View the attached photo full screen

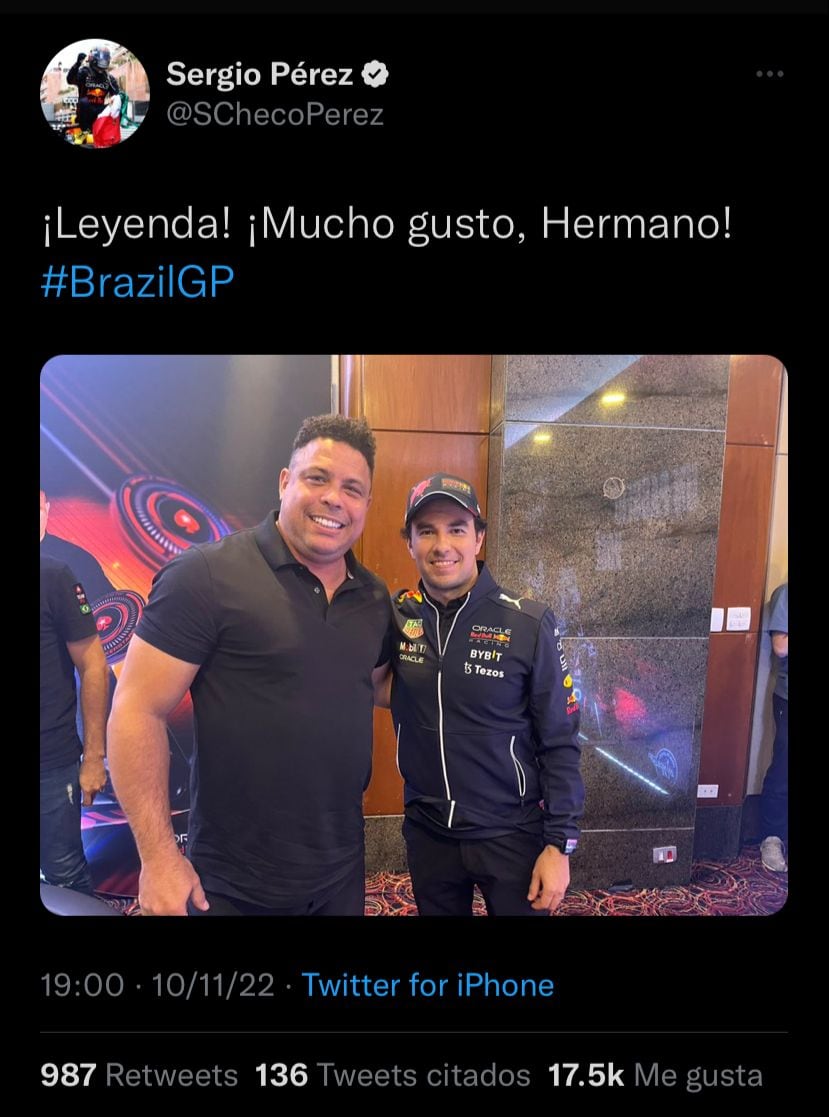pyautogui.click(x=413, y=635)
